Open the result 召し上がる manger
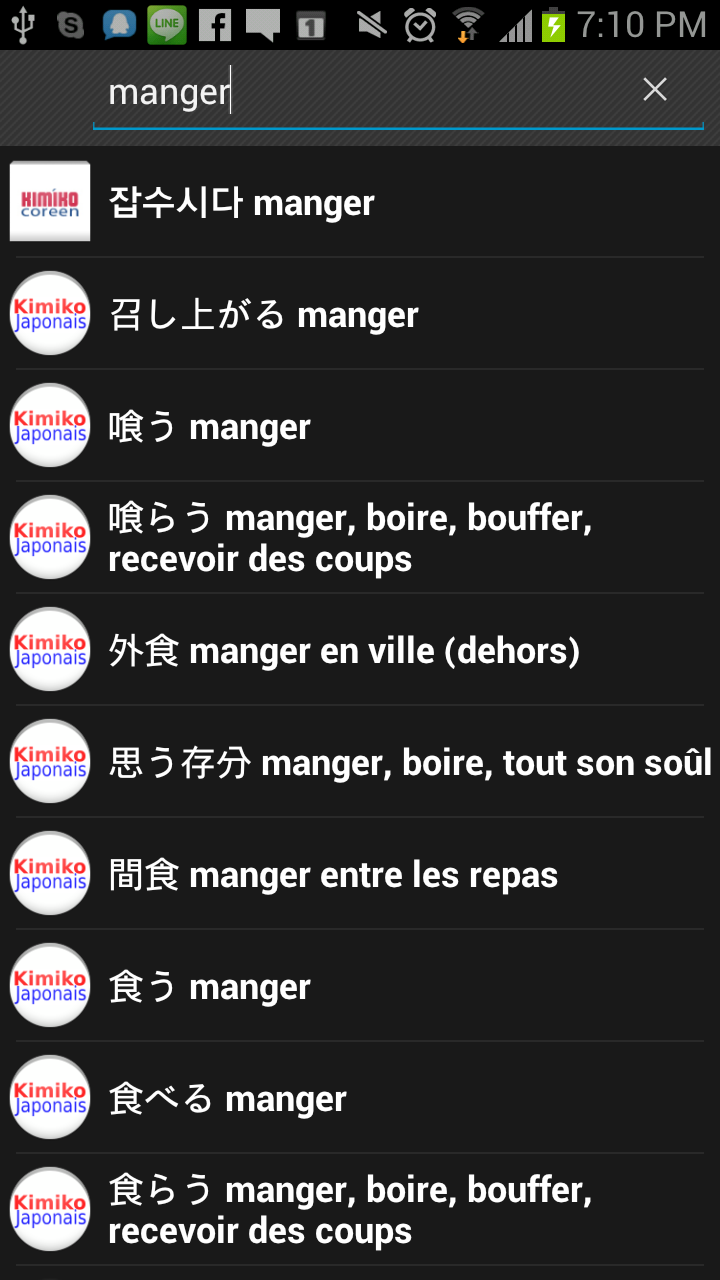The image size is (720, 1280). [360, 315]
